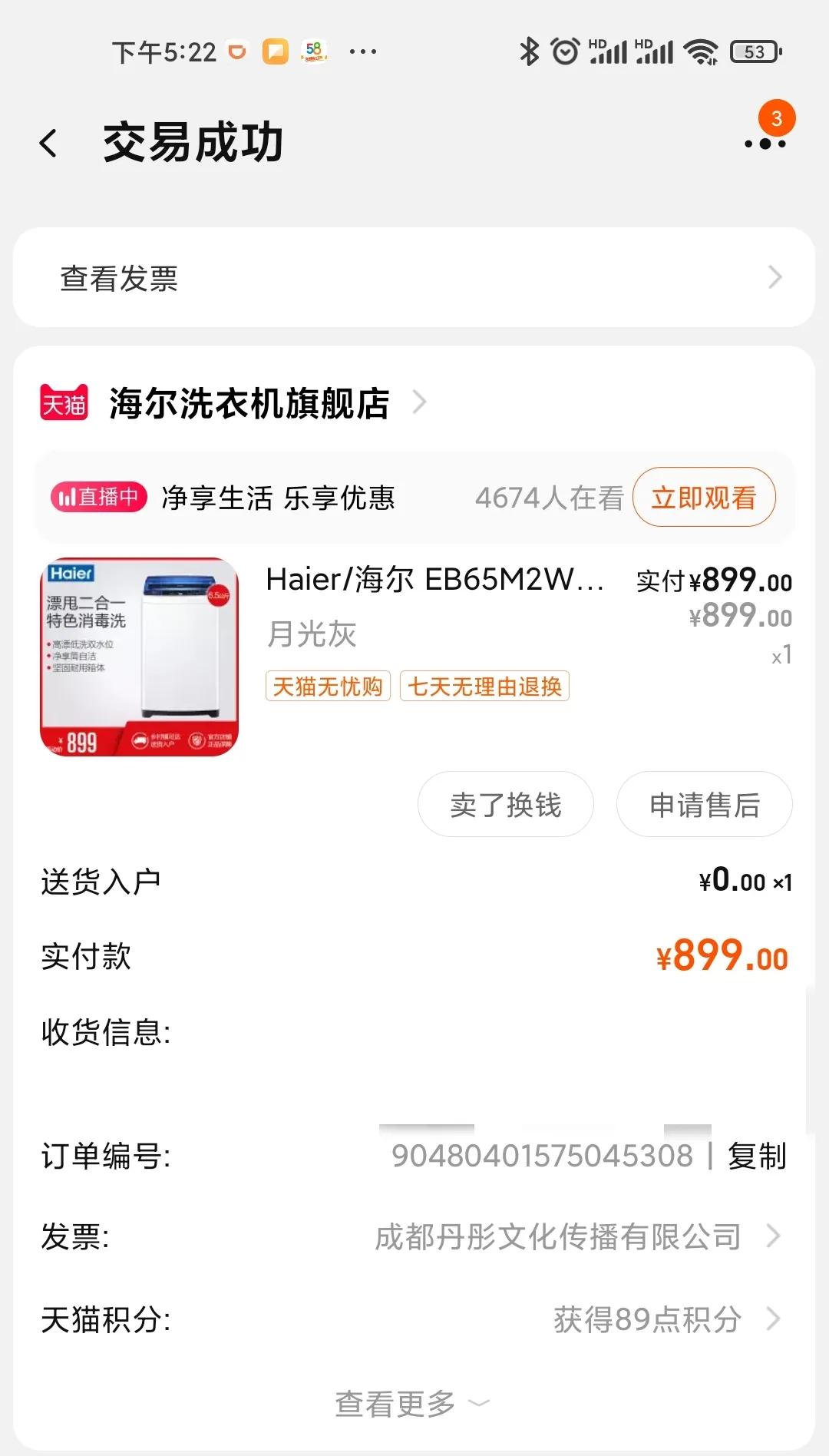Tap the back arrow on 交易成功 page

pos(48,143)
